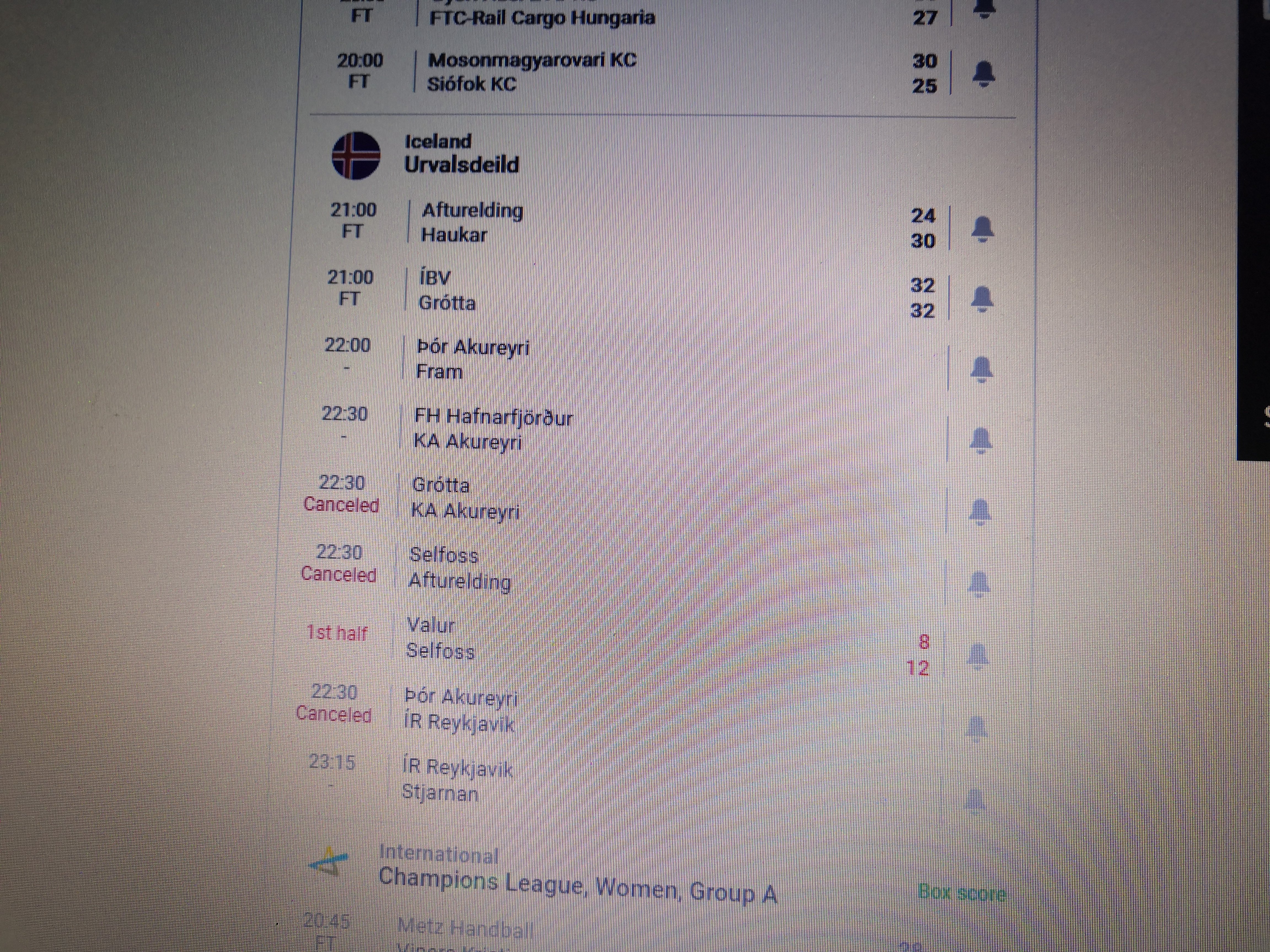Open the canceled Selfoss vs Afturelding match
The image size is (1270, 952).
(459, 569)
